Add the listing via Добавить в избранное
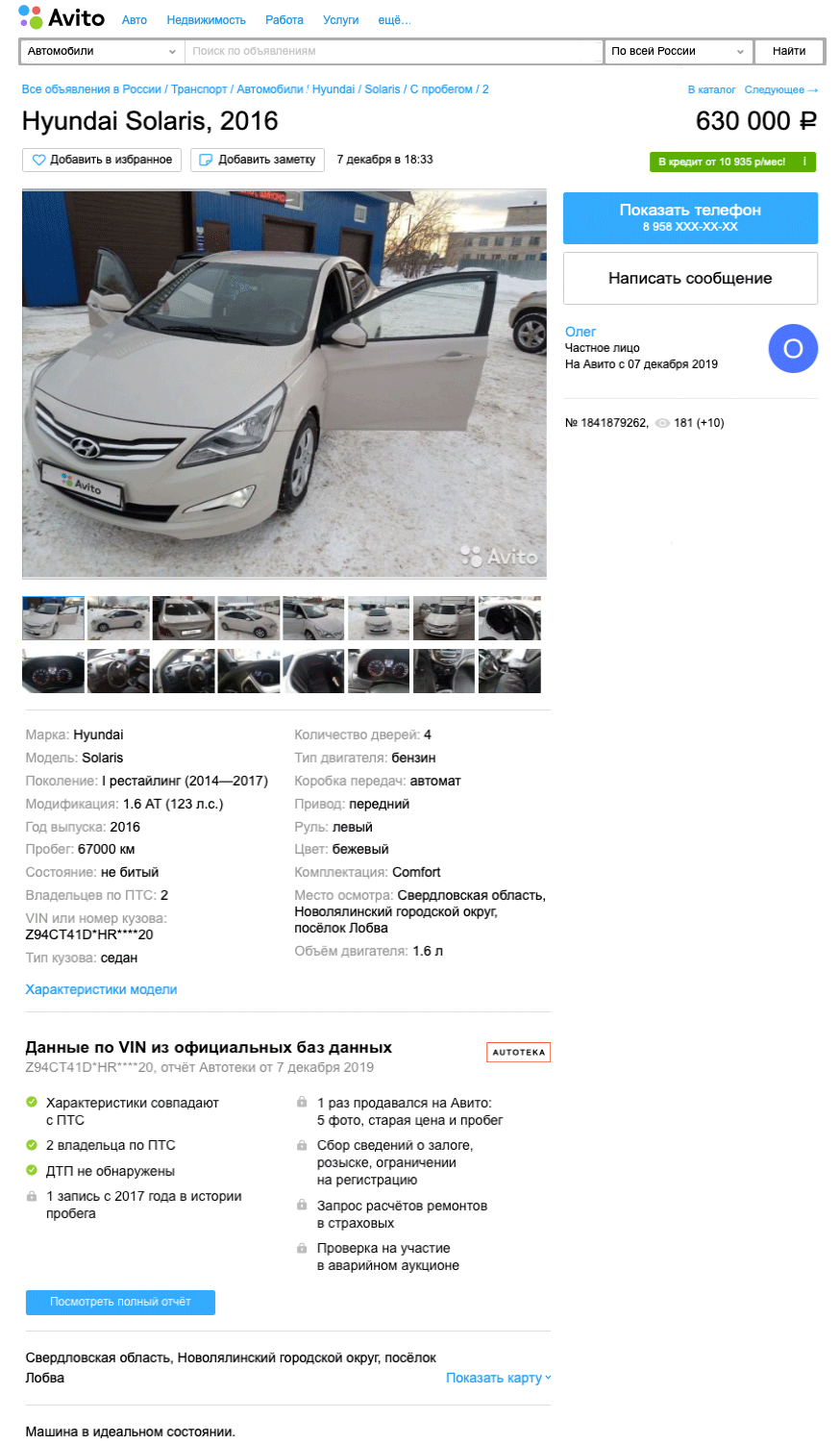The width and height of the screenshot is (840, 1444). pyautogui.click(x=102, y=160)
